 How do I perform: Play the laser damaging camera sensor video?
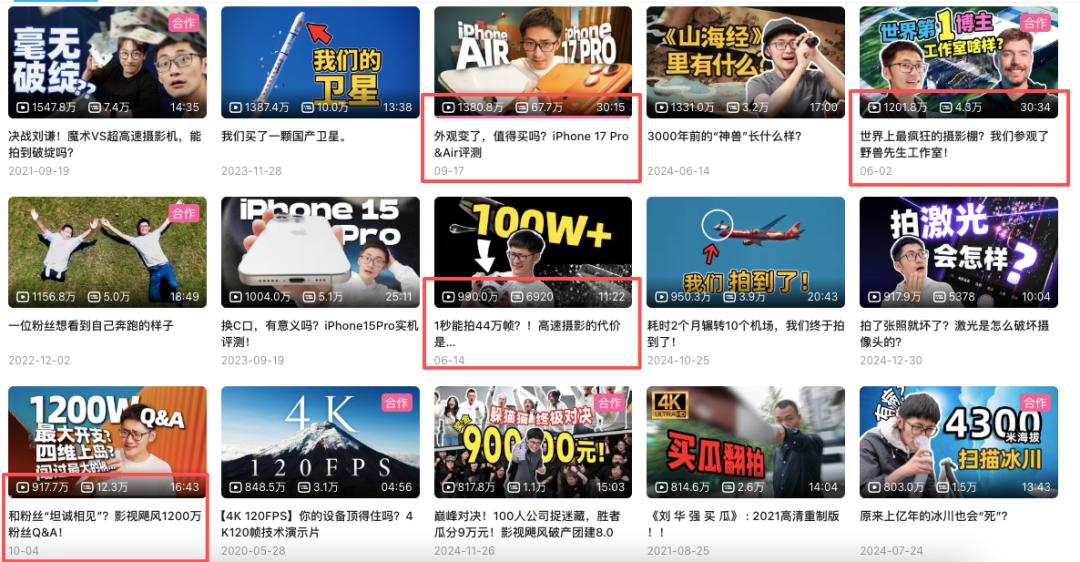958,252
